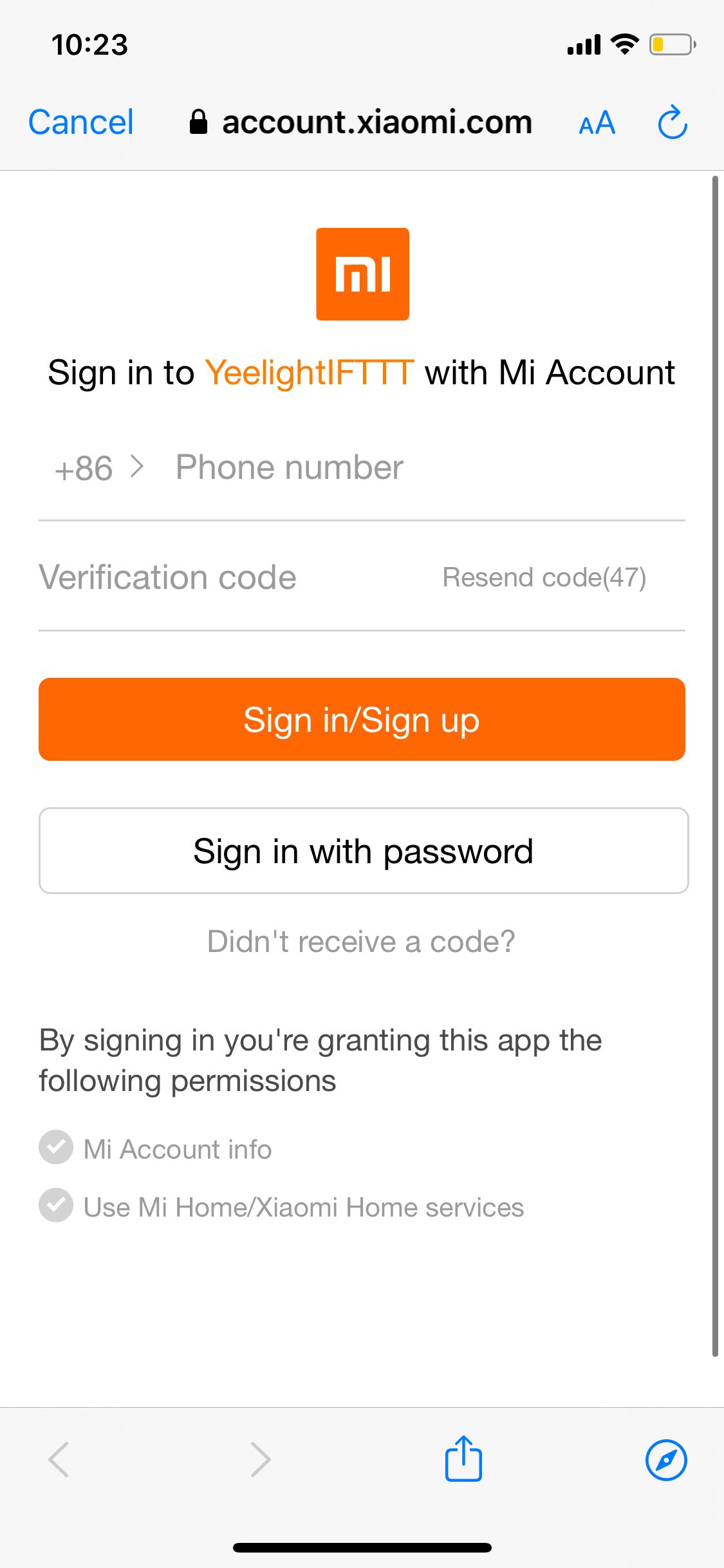Change the +86 country code
The width and height of the screenshot is (724, 1568).
tap(98, 468)
